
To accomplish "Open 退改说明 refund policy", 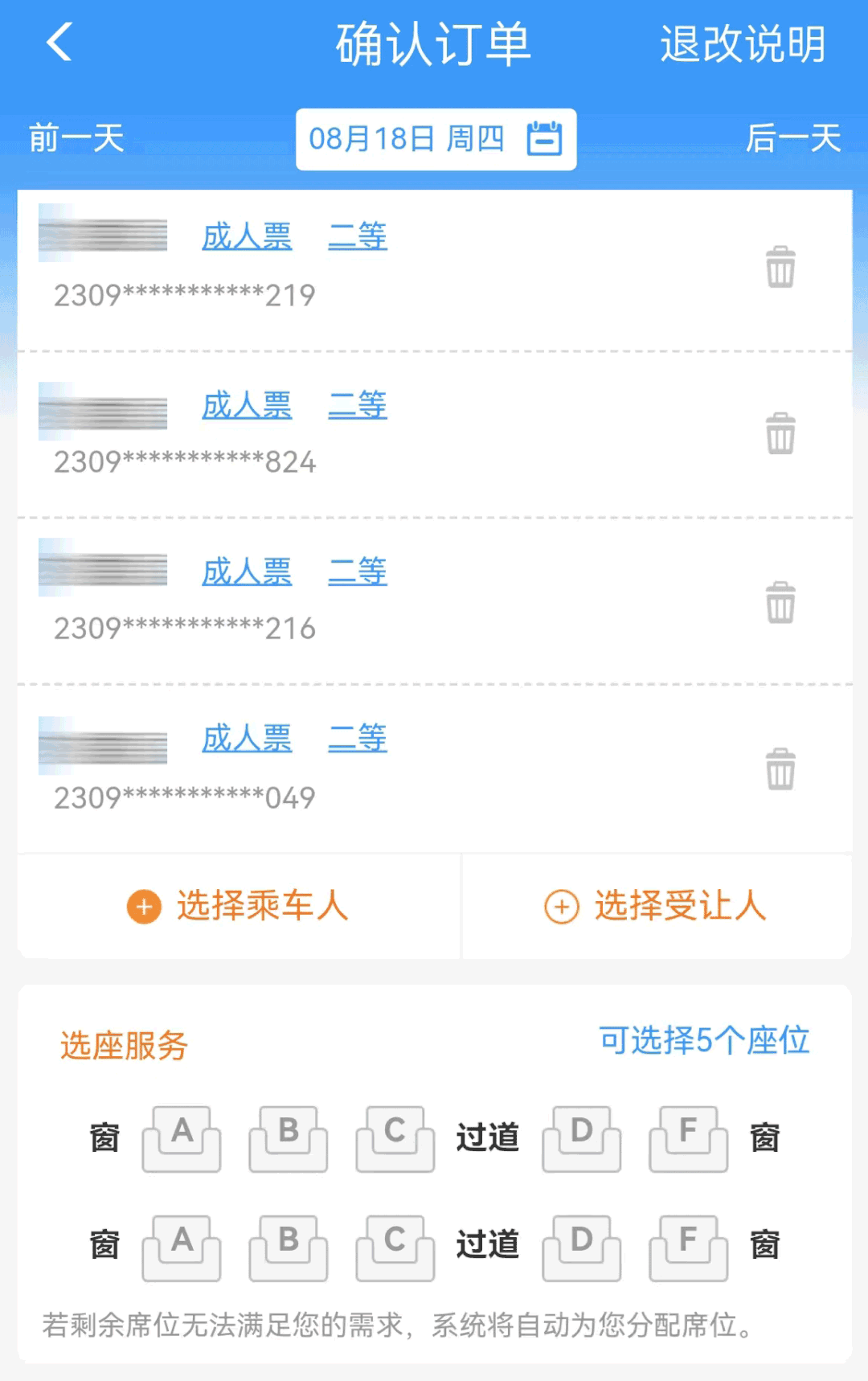I will 742,44.
